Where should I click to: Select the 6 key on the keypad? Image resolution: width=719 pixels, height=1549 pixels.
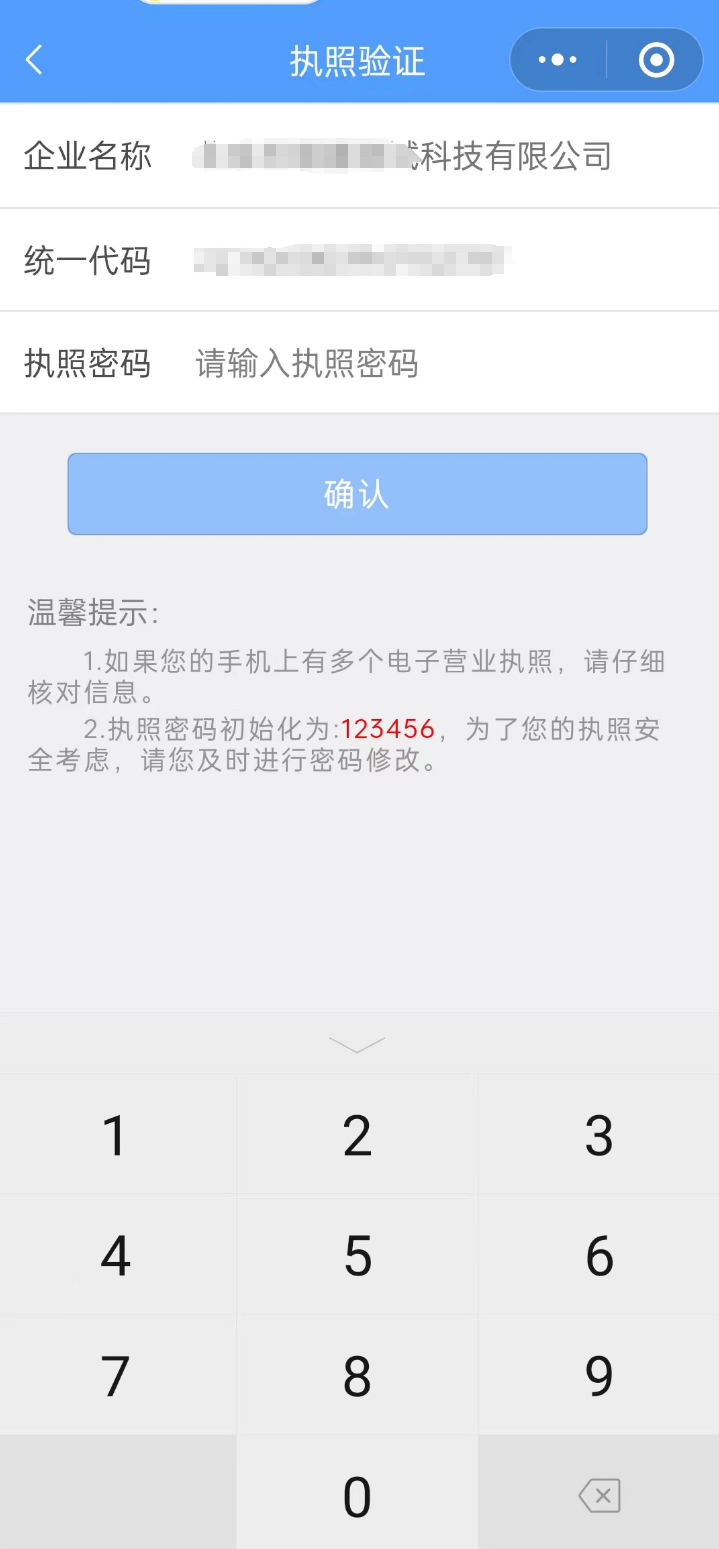point(598,1257)
